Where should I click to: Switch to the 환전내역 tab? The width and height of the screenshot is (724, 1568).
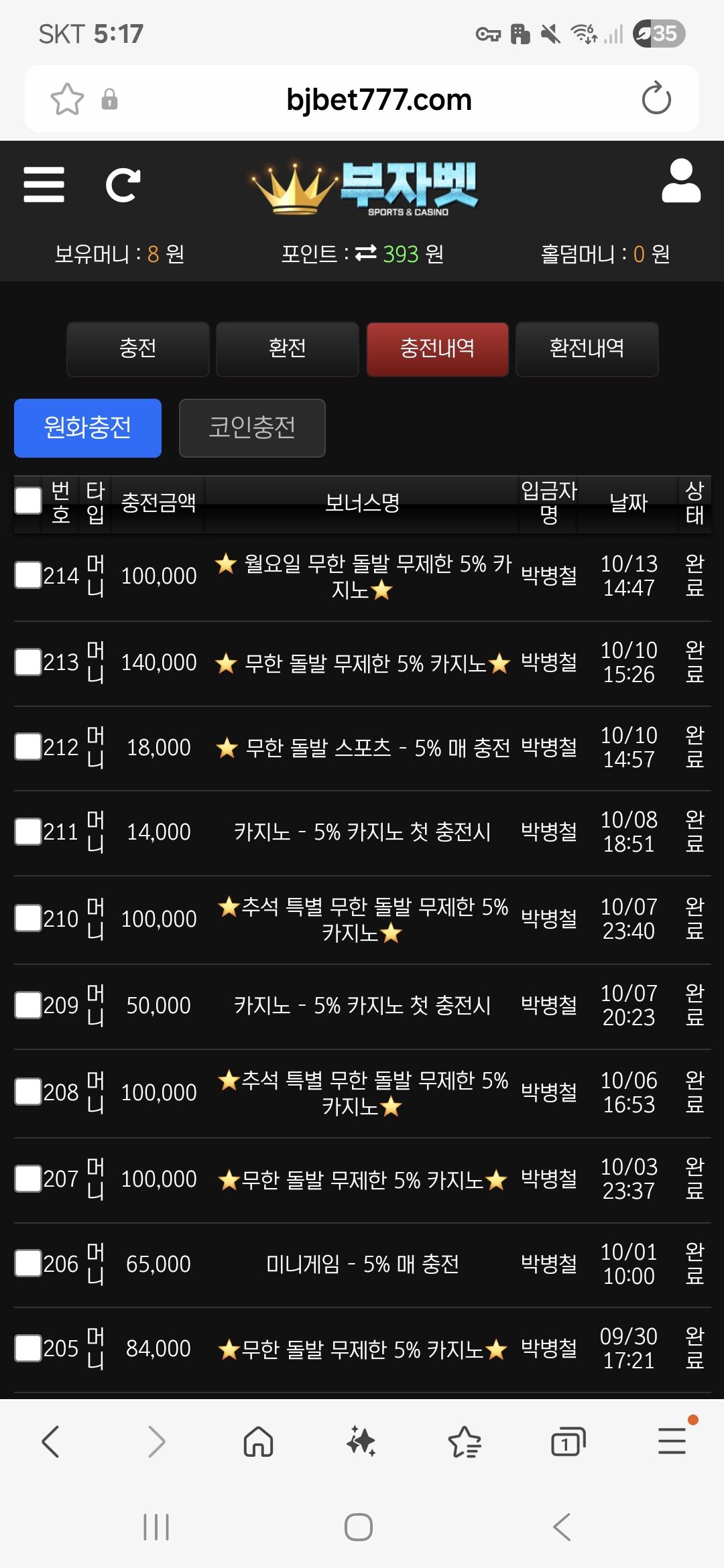pos(587,349)
